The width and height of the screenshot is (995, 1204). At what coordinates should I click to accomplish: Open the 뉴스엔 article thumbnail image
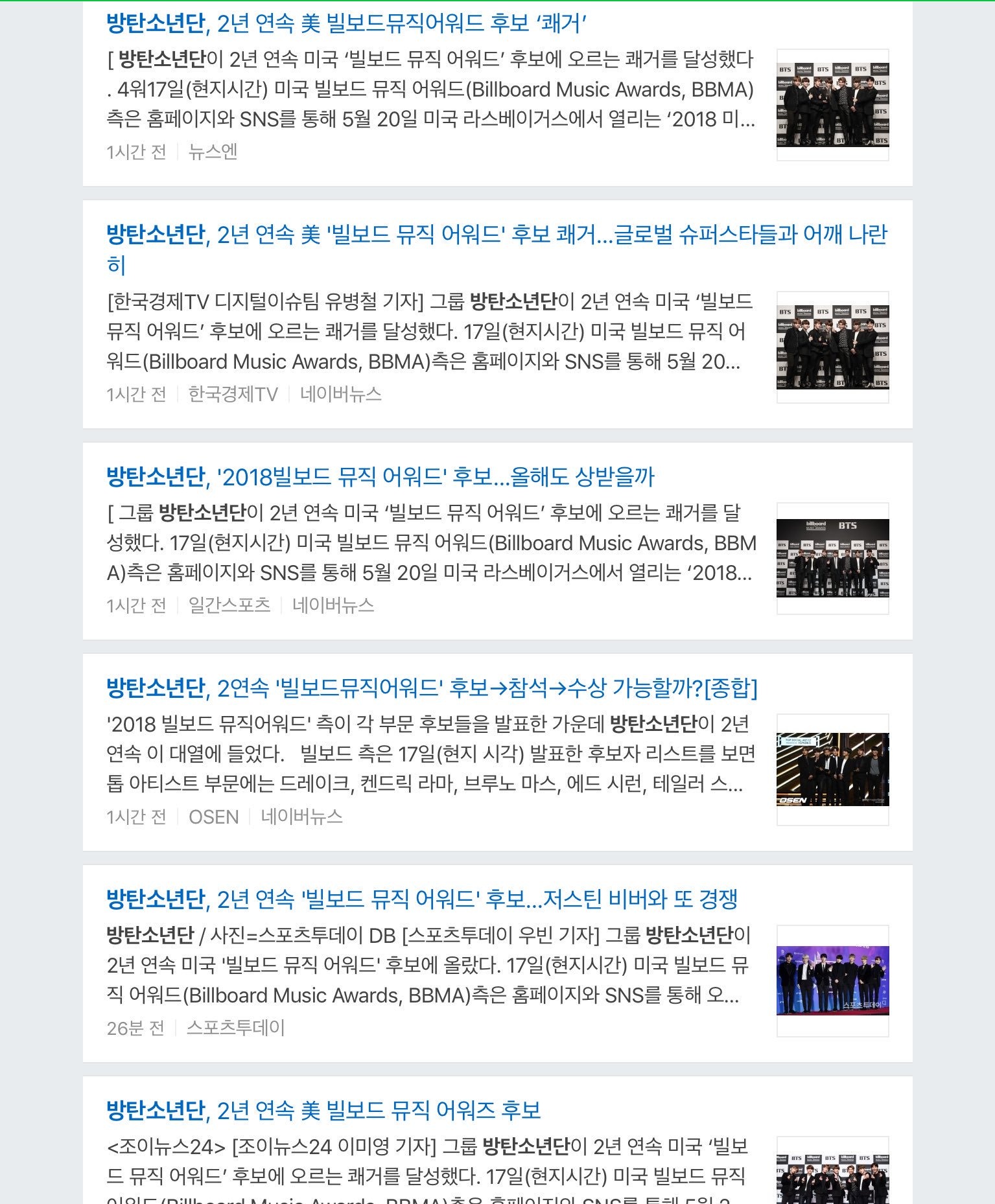pos(832,104)
